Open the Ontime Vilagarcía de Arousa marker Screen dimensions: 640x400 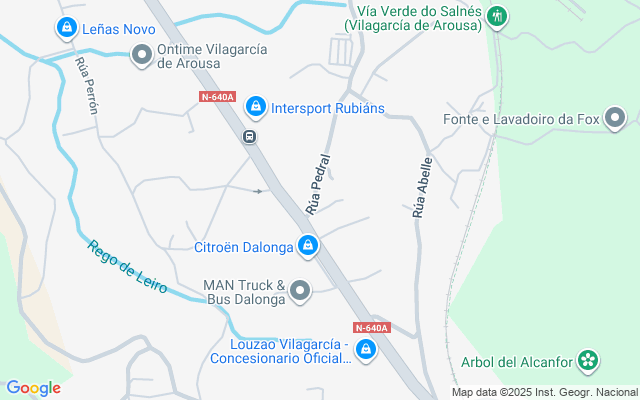(x=143, y=54)
